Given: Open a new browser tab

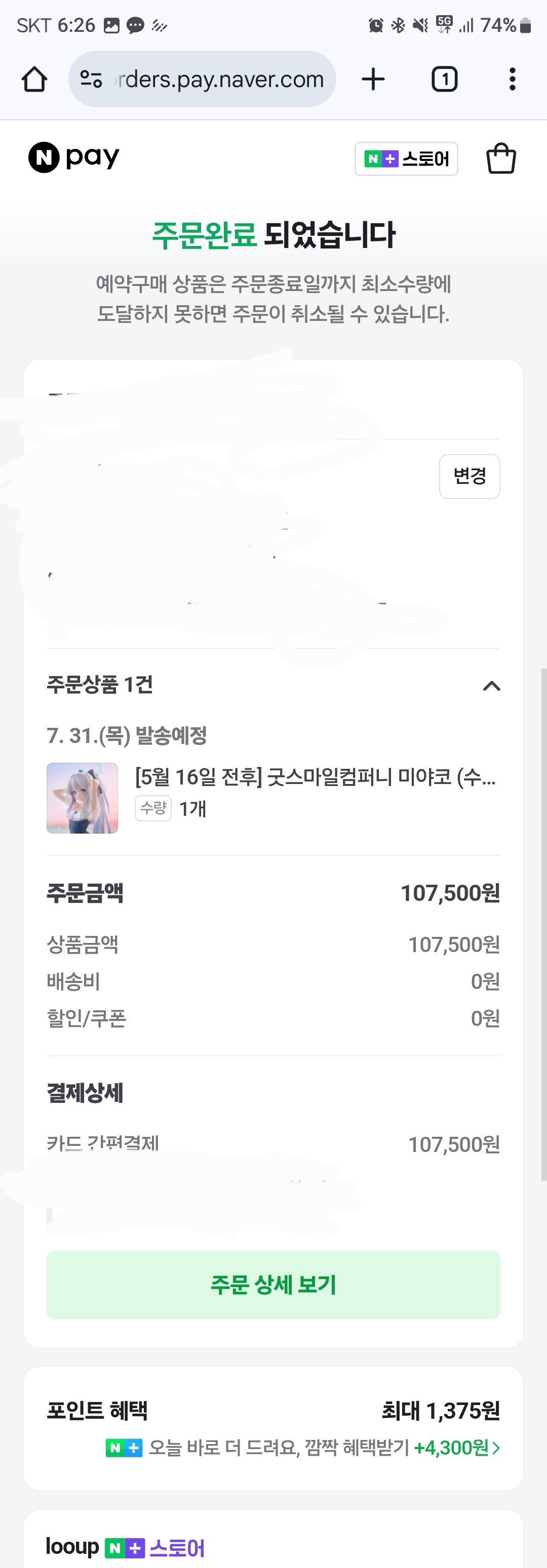Looking at the screenshot, I should tap(373, 79).
